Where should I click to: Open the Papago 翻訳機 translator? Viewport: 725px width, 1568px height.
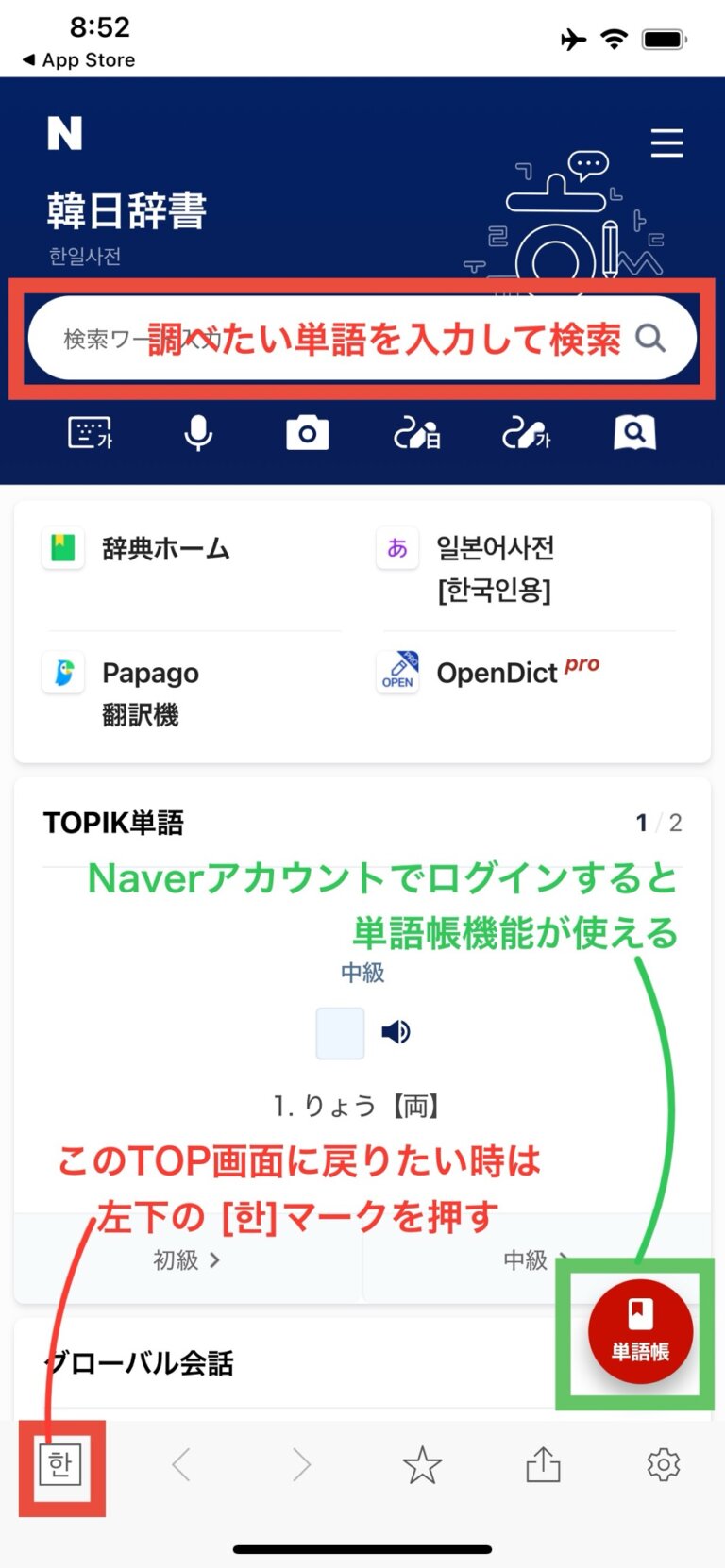click(151, 672)
